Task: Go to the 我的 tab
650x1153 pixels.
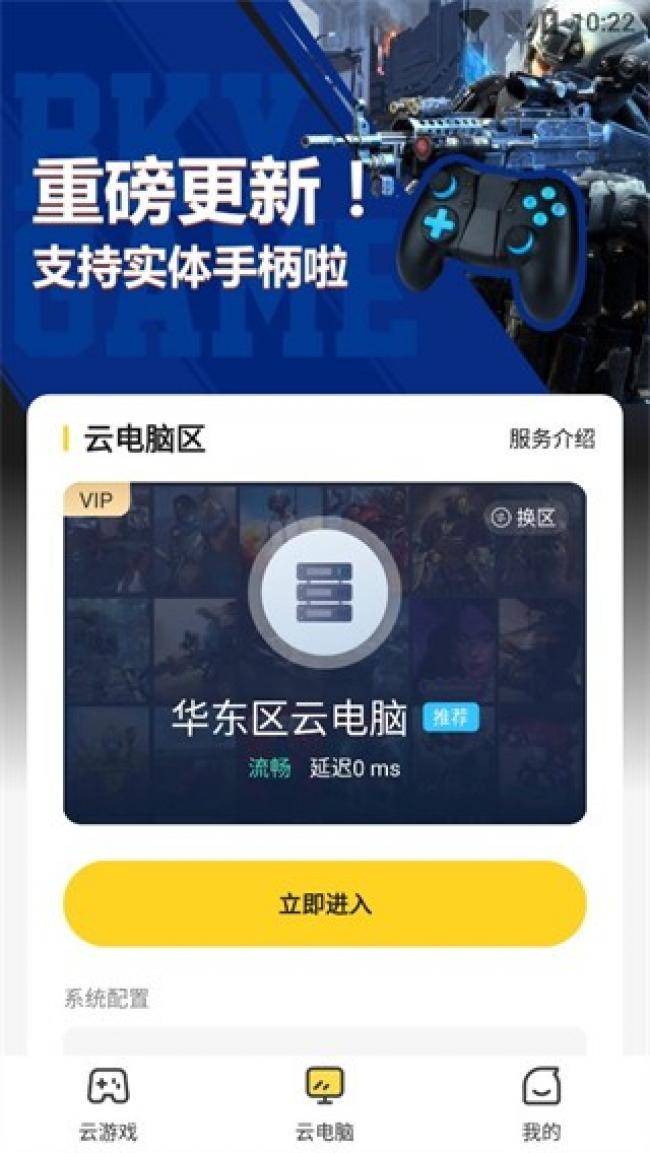Action: pyautogui.click(x=541, y=1103)
